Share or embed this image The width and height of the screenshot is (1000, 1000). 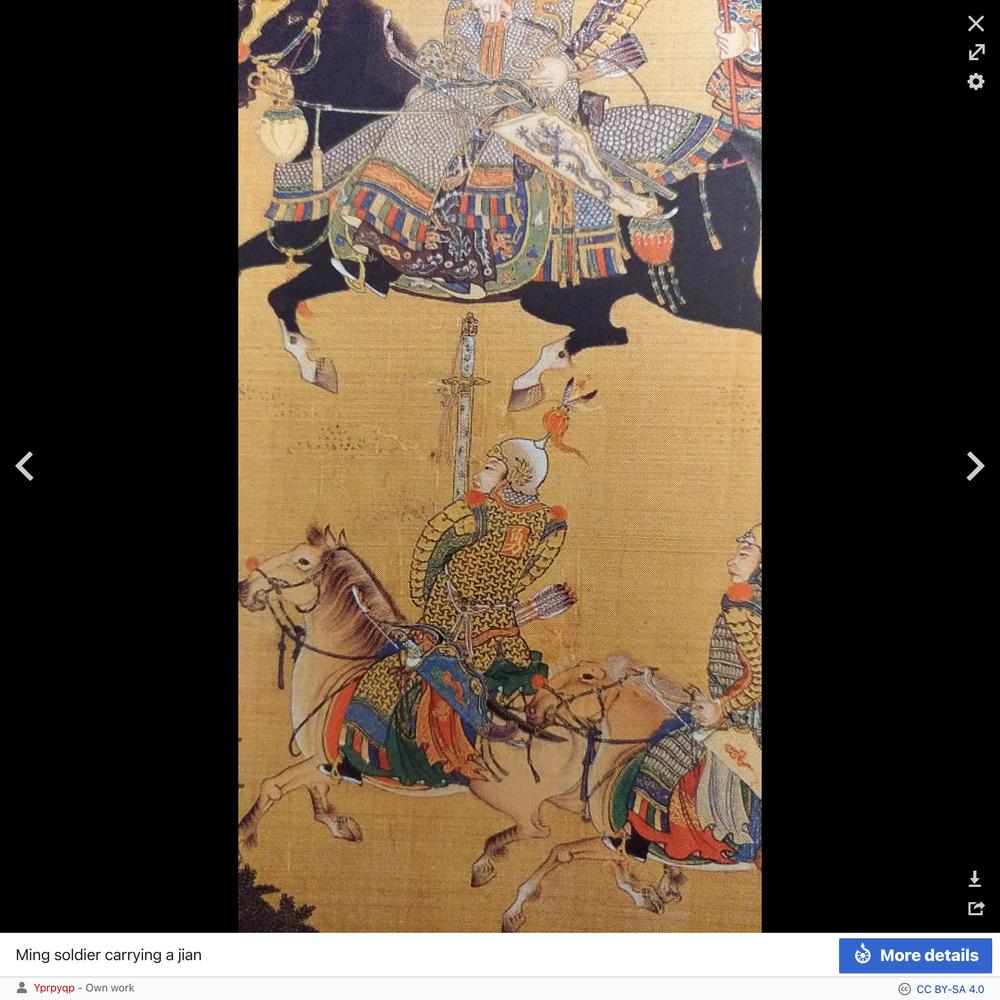(x=975, y=908)
